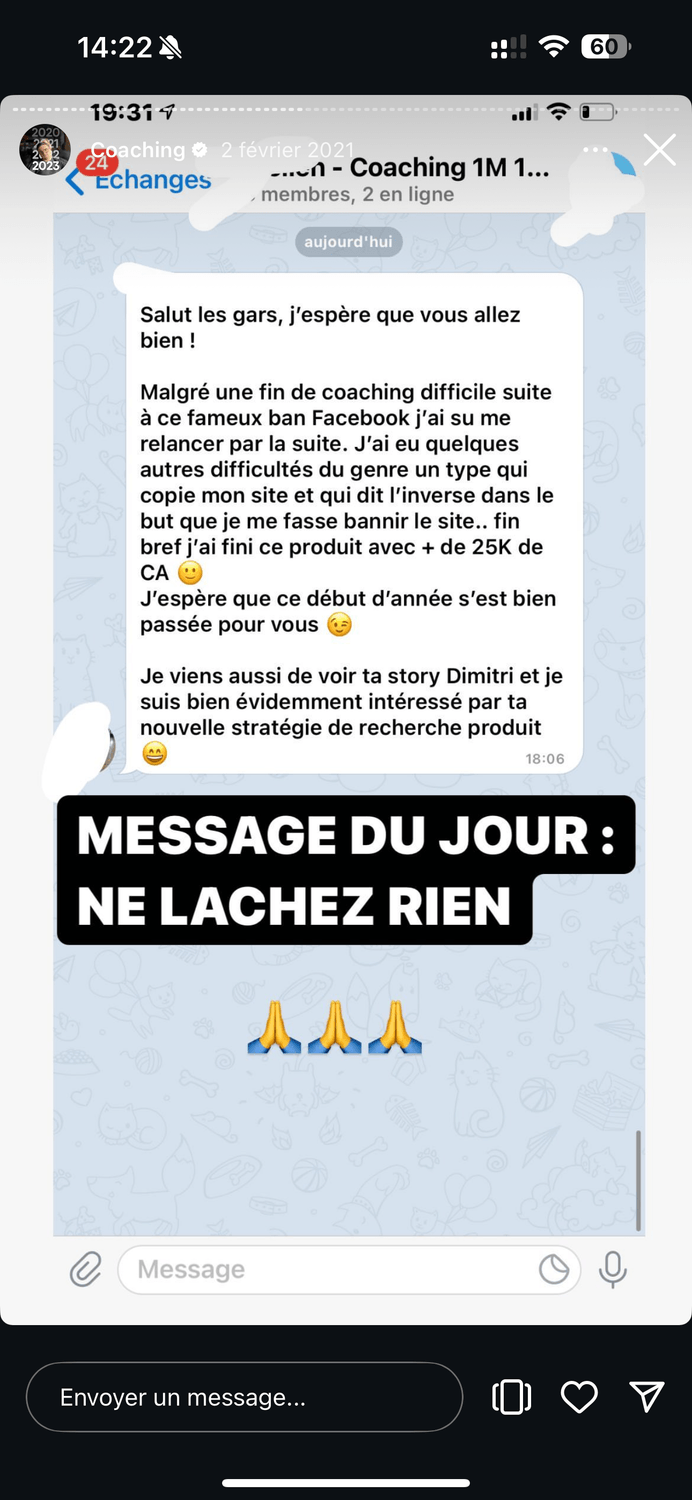Open the story's three-dot options menu
The width and height of the screenshot is (692, 1500).
pyautogui.click(x=595, y=150)
